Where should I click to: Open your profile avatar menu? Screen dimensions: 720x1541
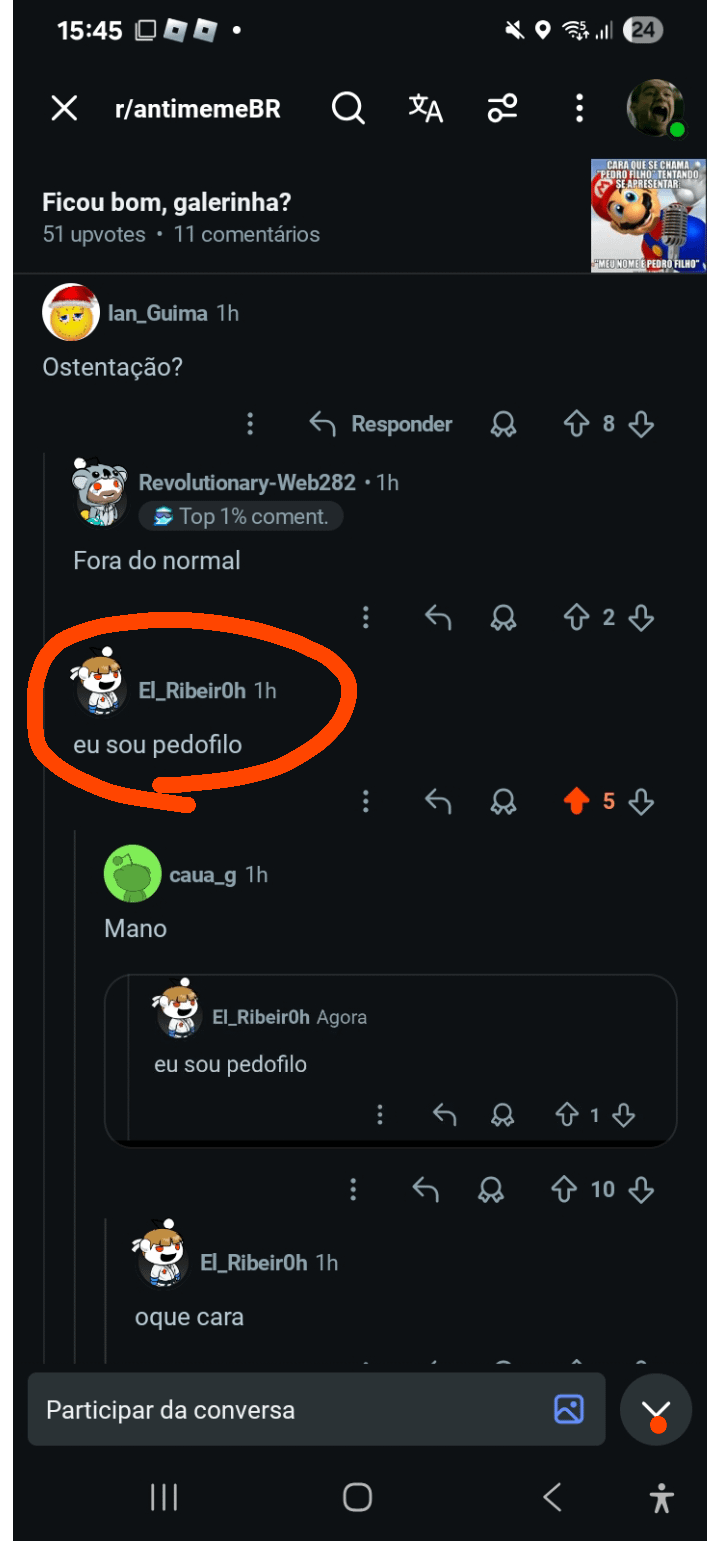click(x=656, y=108)
